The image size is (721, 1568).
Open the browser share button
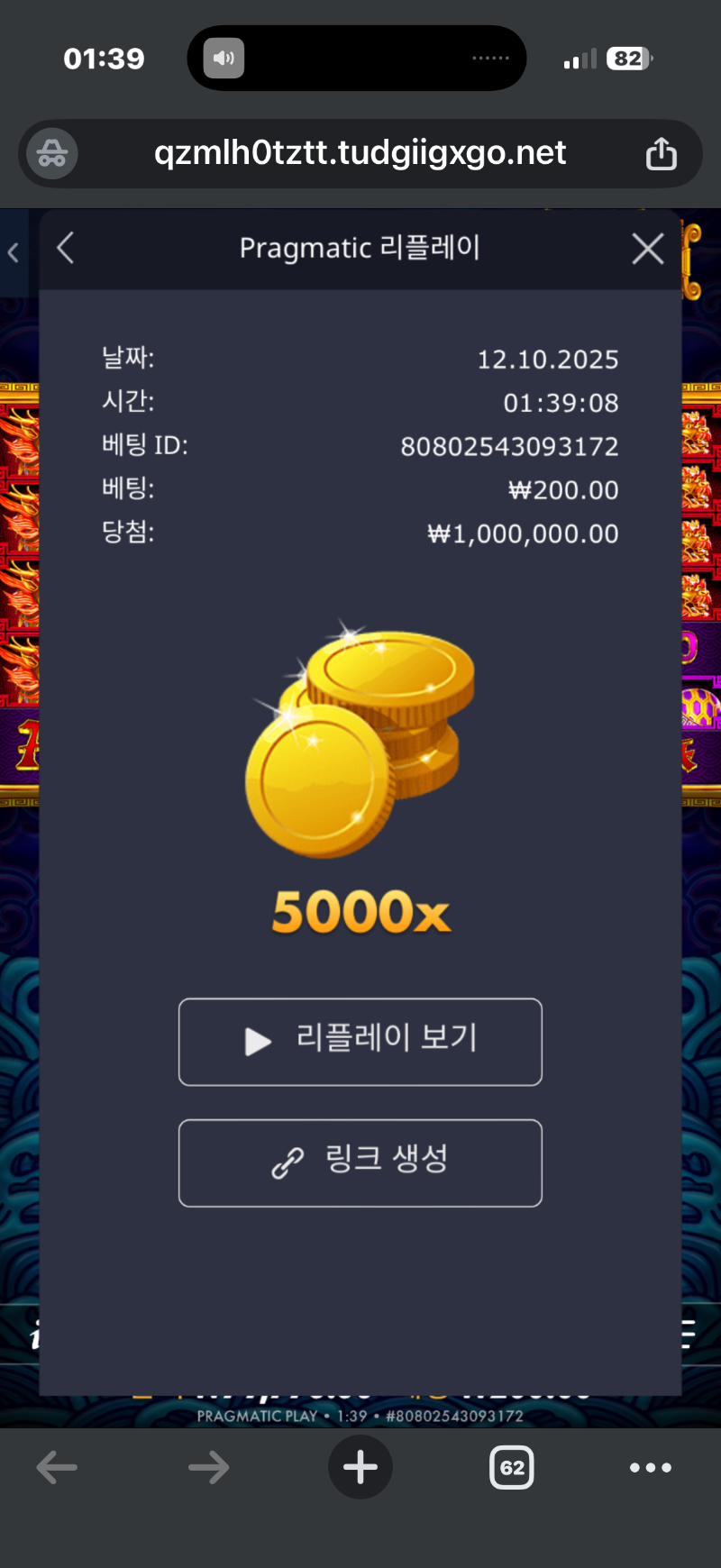tap(661, 154)
